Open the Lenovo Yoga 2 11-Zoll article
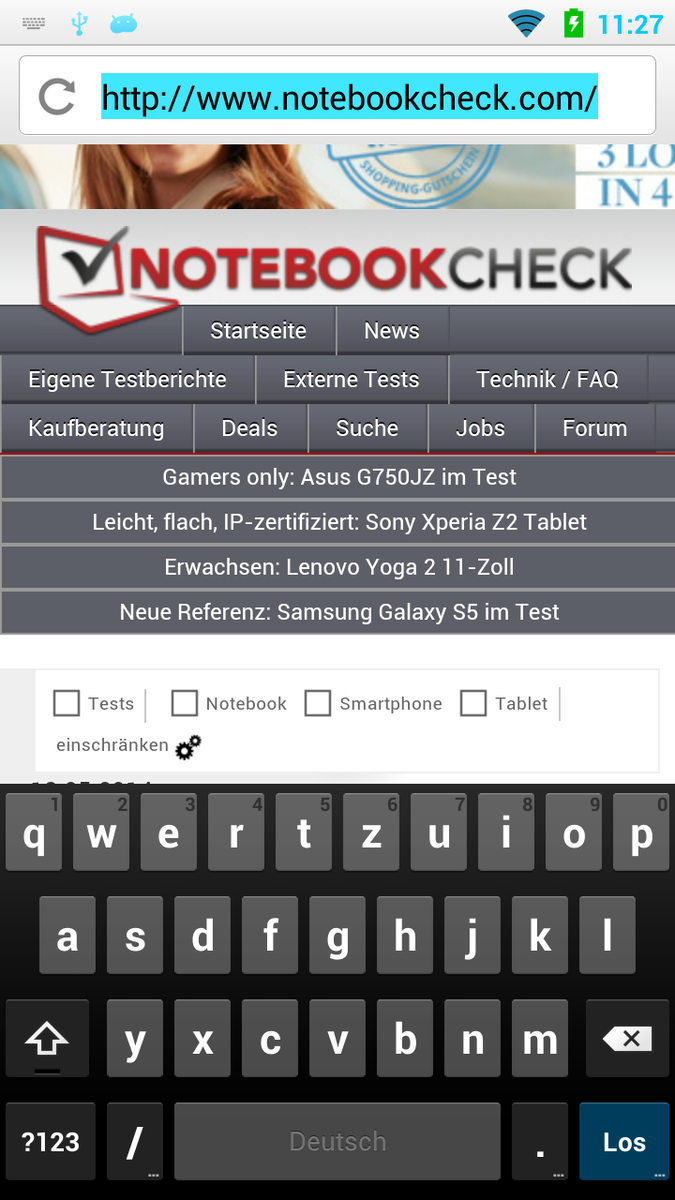This screenshot has height=1200, width=675. coord(338,567)
